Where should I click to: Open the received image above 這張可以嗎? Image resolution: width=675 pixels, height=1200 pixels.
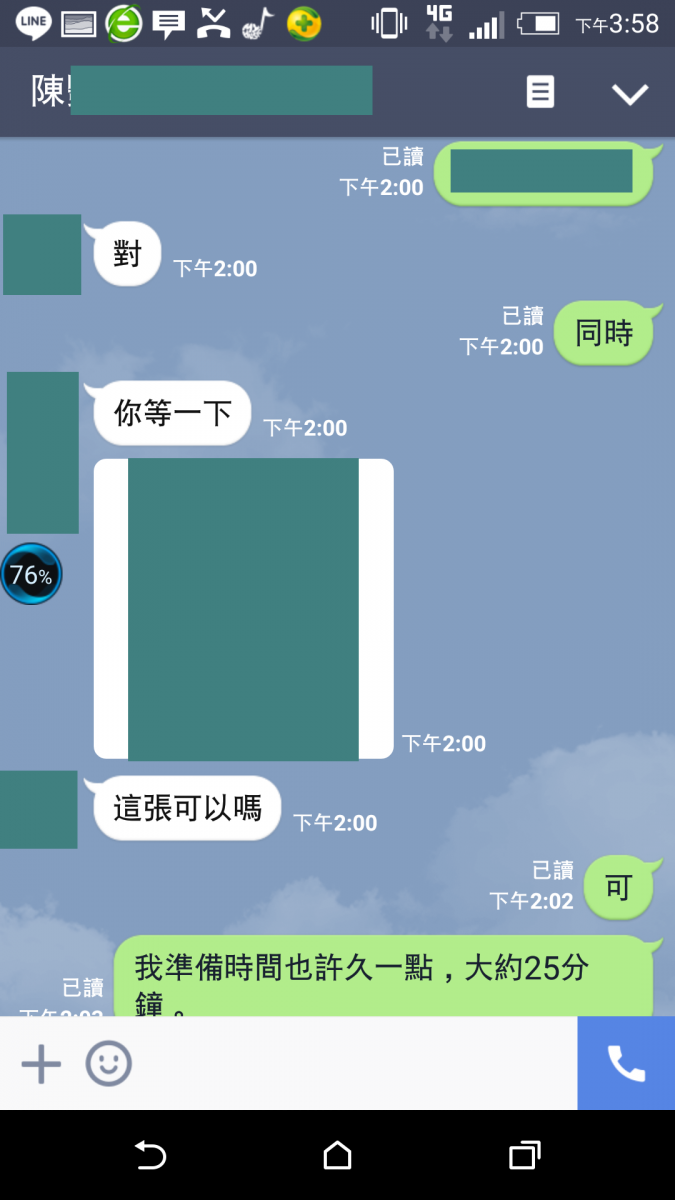point(243,609)
